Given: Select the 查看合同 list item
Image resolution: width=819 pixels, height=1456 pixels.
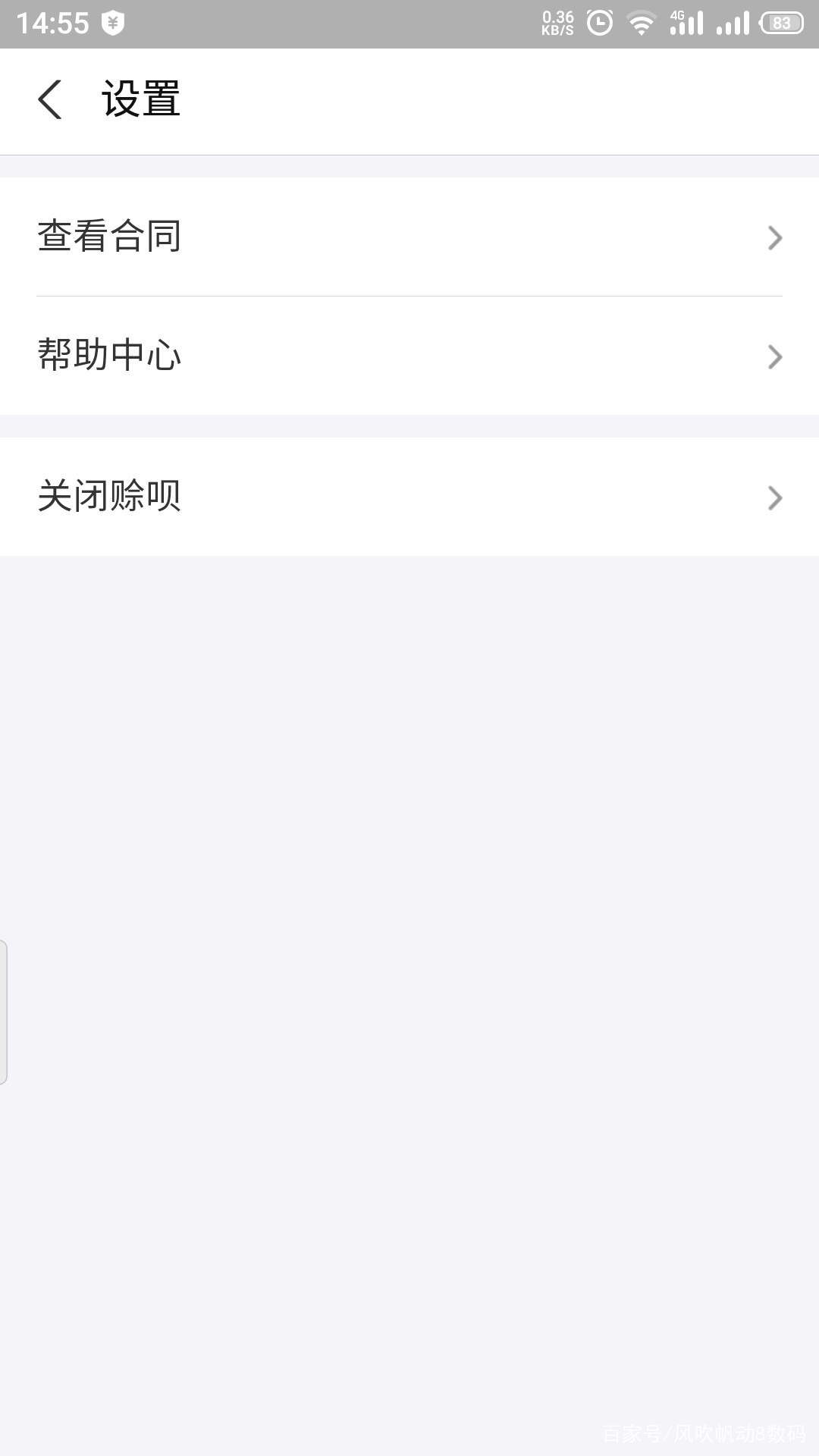Looking at the screenshot, I should coord(303,237).
